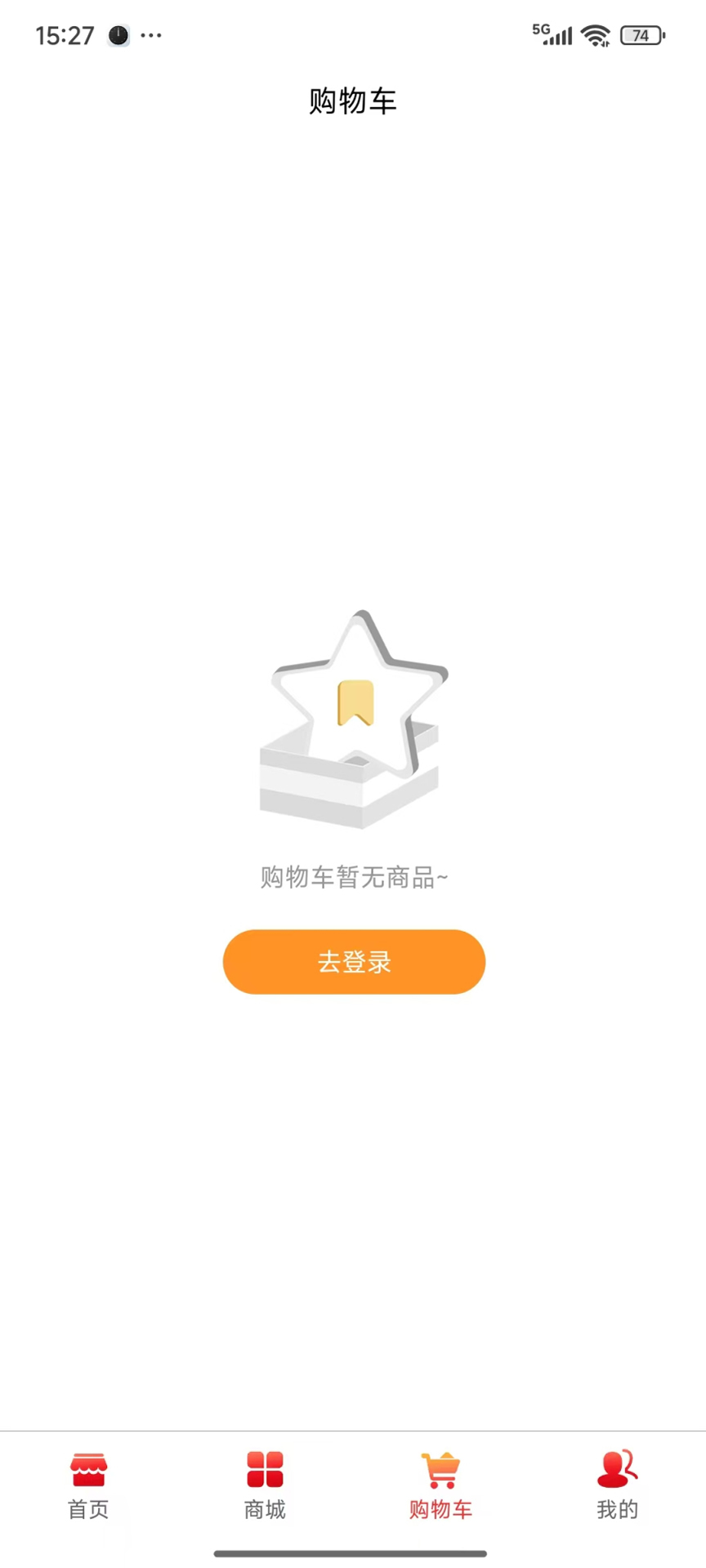Tap the Wi-Fi icon in status bar
Image resolution: width=706 pixels, height=1568 pixels.
595,35
